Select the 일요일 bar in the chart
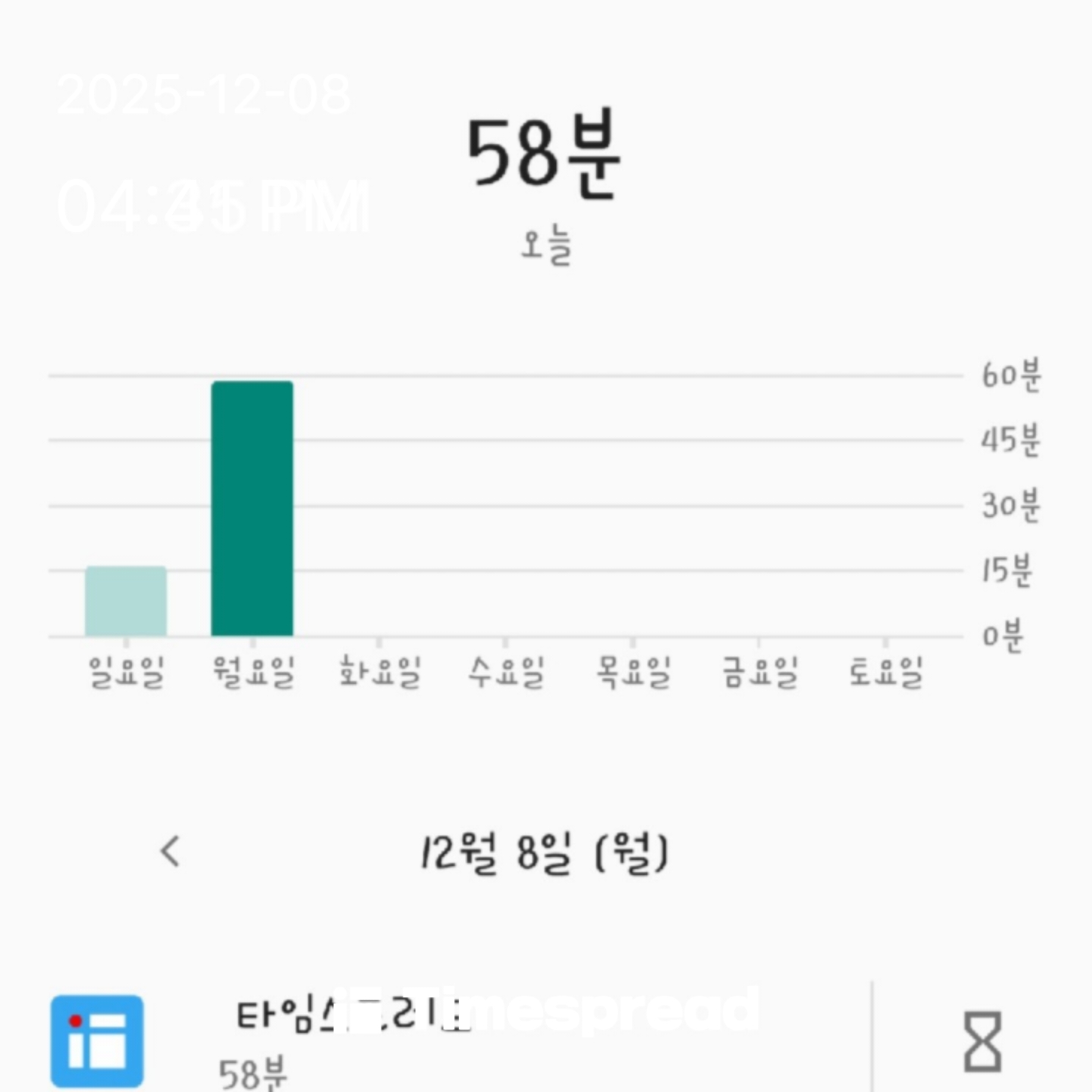This screenshot has height=1092, width=1092. (x=126, y=601)
